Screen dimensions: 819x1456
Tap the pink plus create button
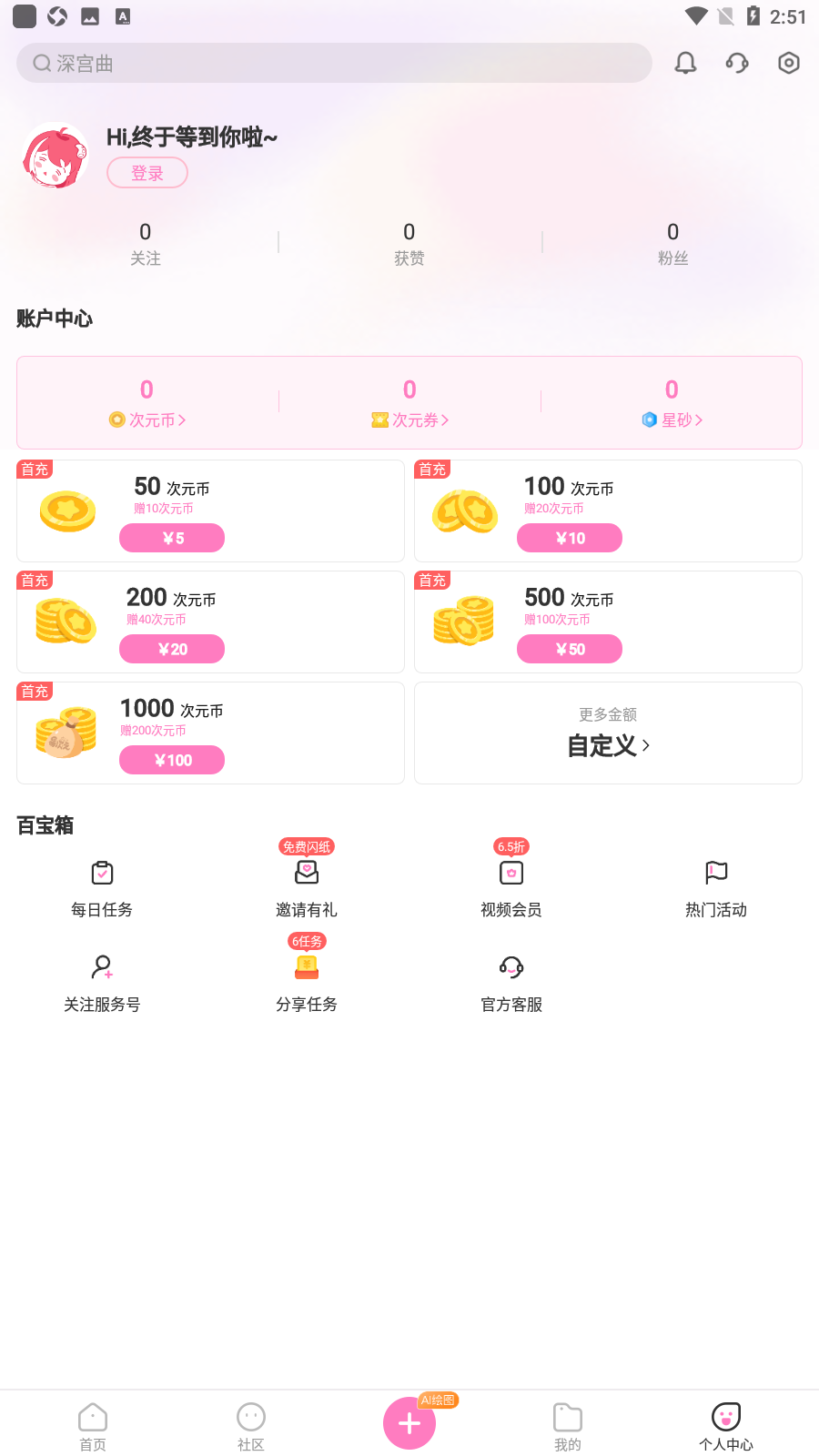pos(409,1423)
